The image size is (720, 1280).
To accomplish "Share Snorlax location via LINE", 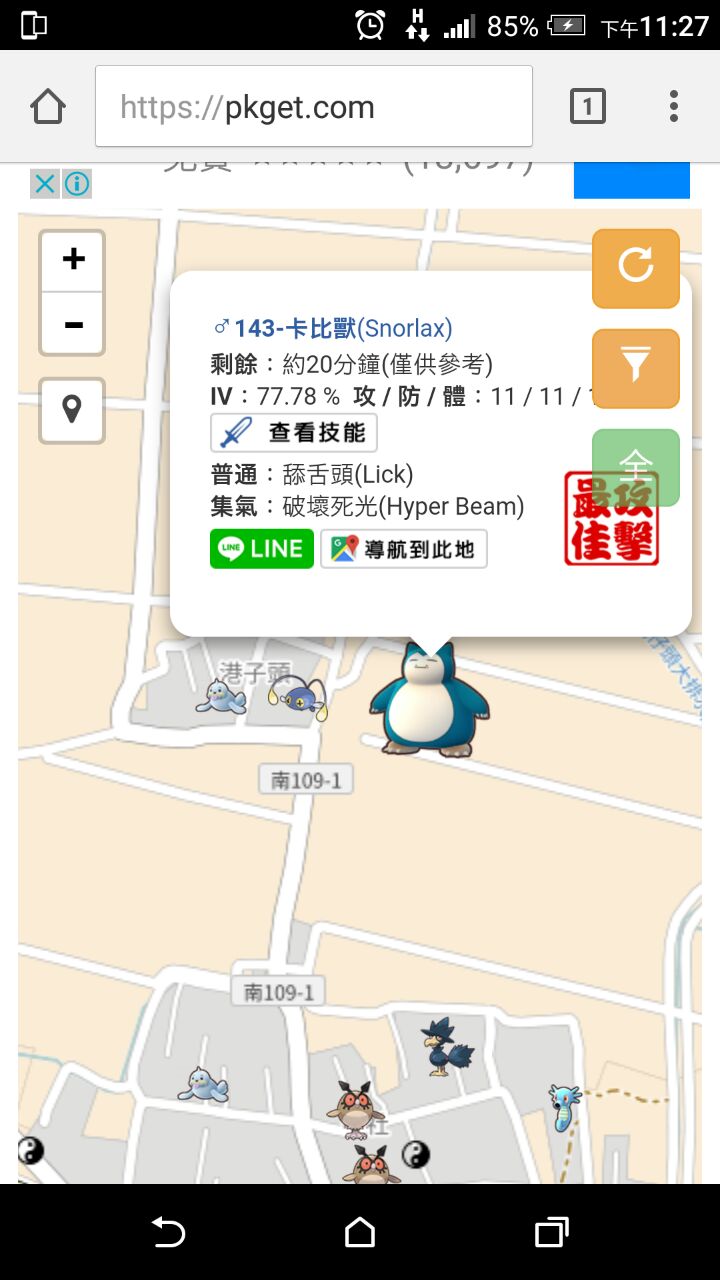I will (262, 549).
